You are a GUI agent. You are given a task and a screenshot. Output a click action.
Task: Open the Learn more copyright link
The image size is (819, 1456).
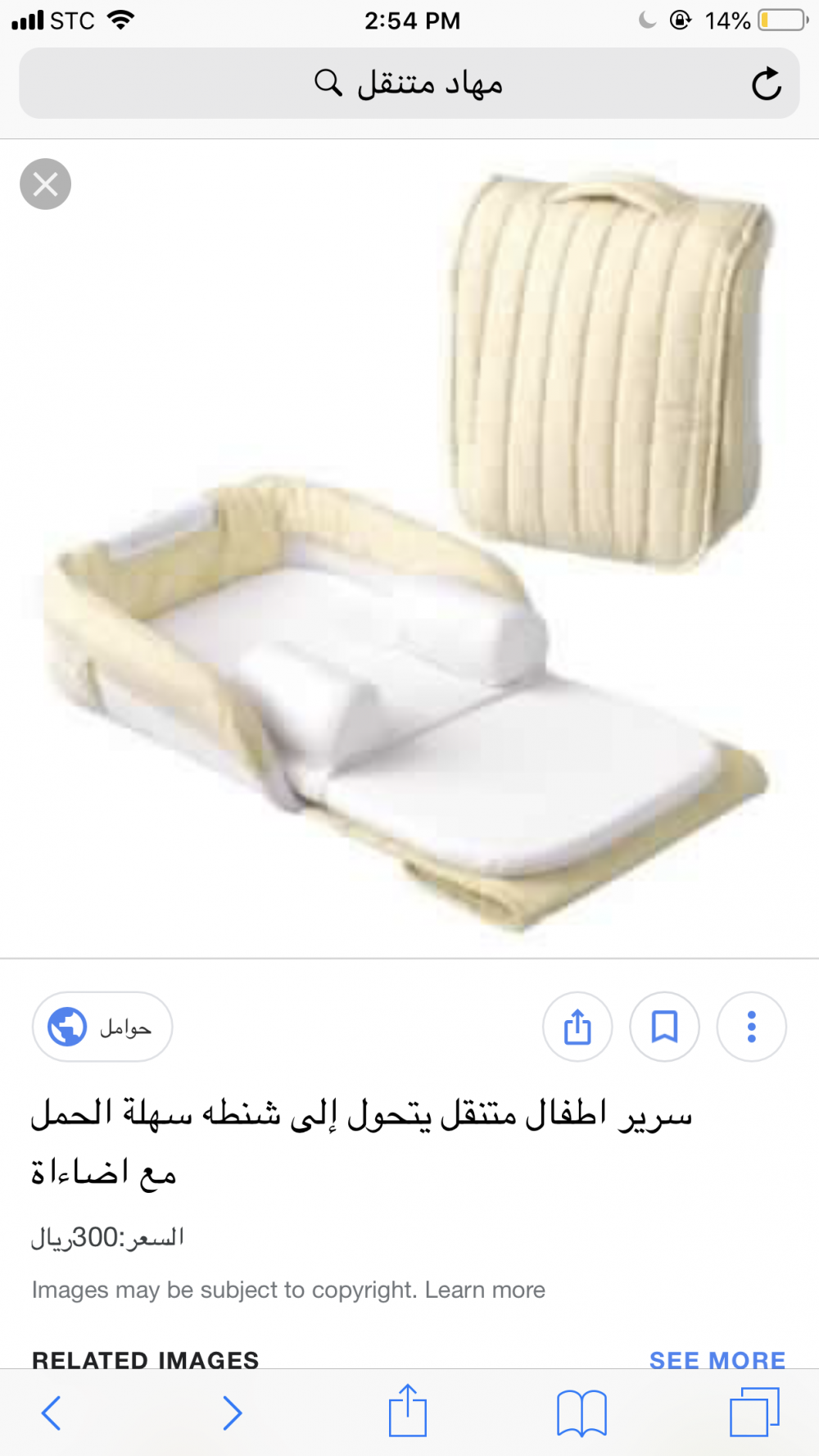point(485,1290)
